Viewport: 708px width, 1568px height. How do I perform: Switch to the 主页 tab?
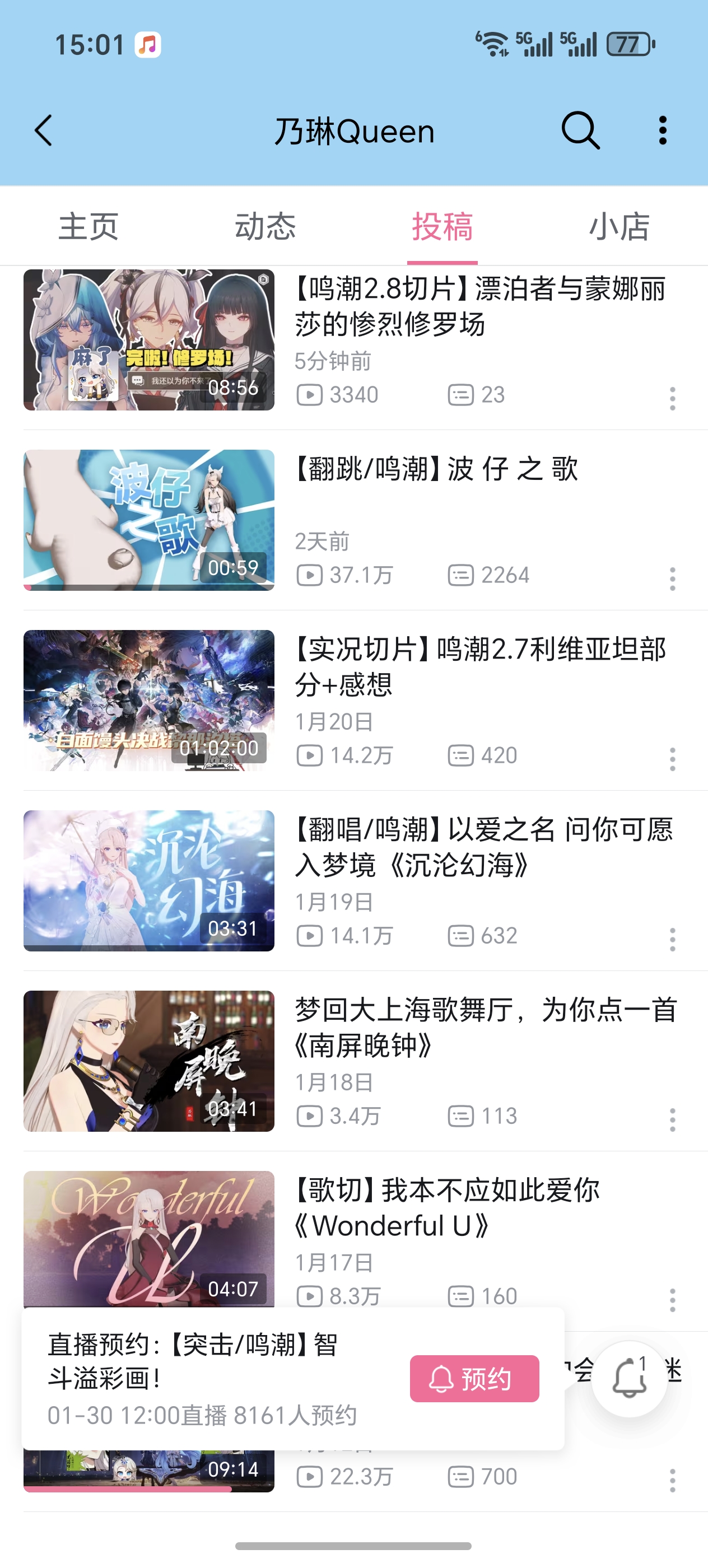click(88, 226)
